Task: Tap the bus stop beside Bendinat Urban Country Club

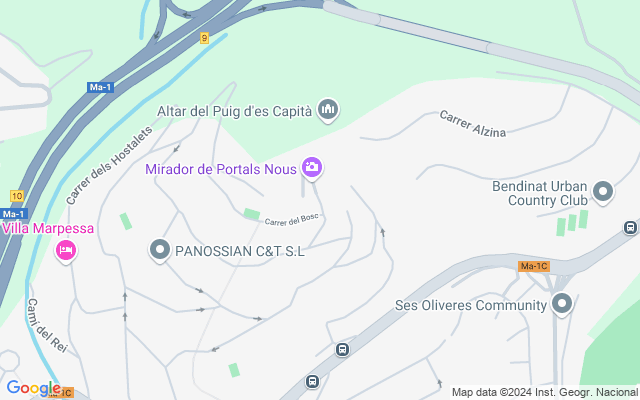Action: tap(630, 227)
